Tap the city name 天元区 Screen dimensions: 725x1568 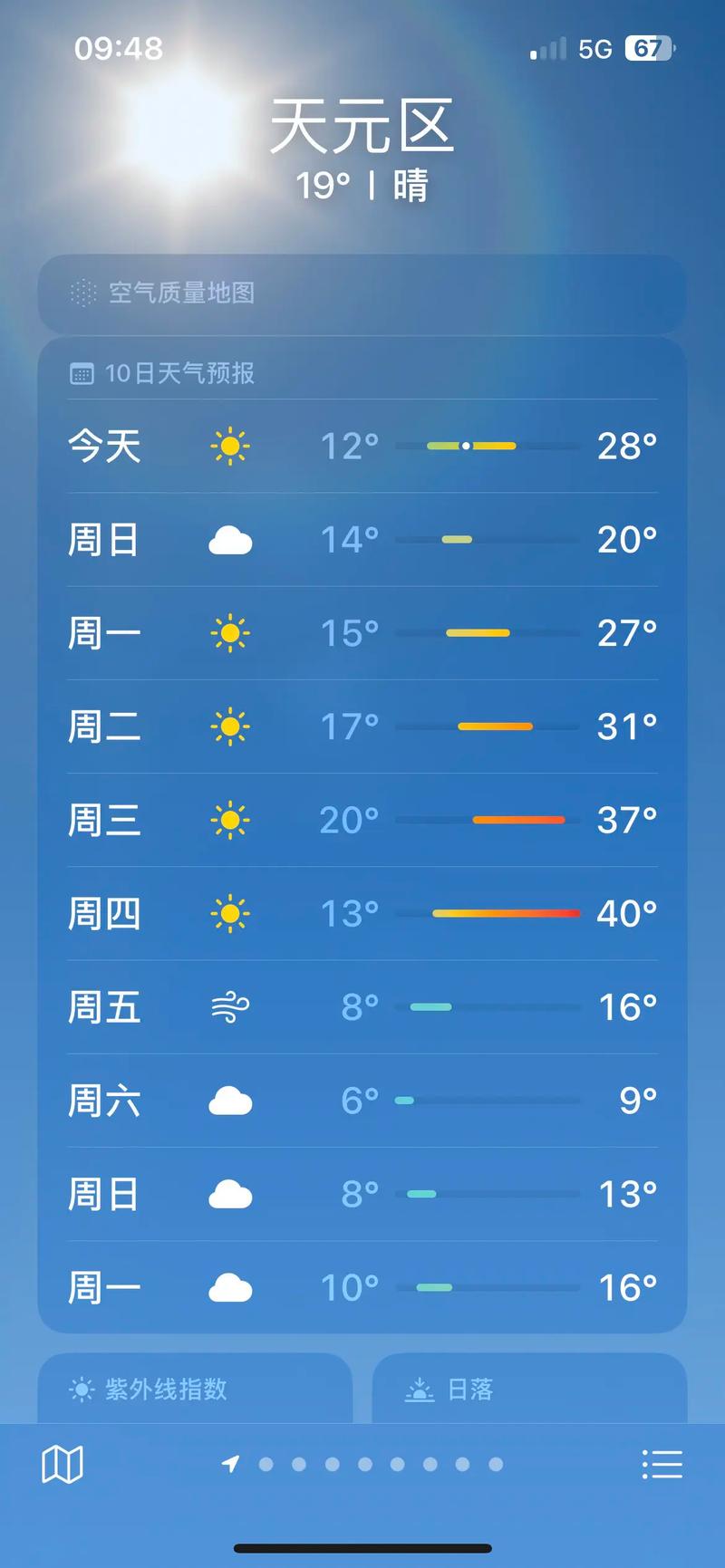click(x=362, y=127)
